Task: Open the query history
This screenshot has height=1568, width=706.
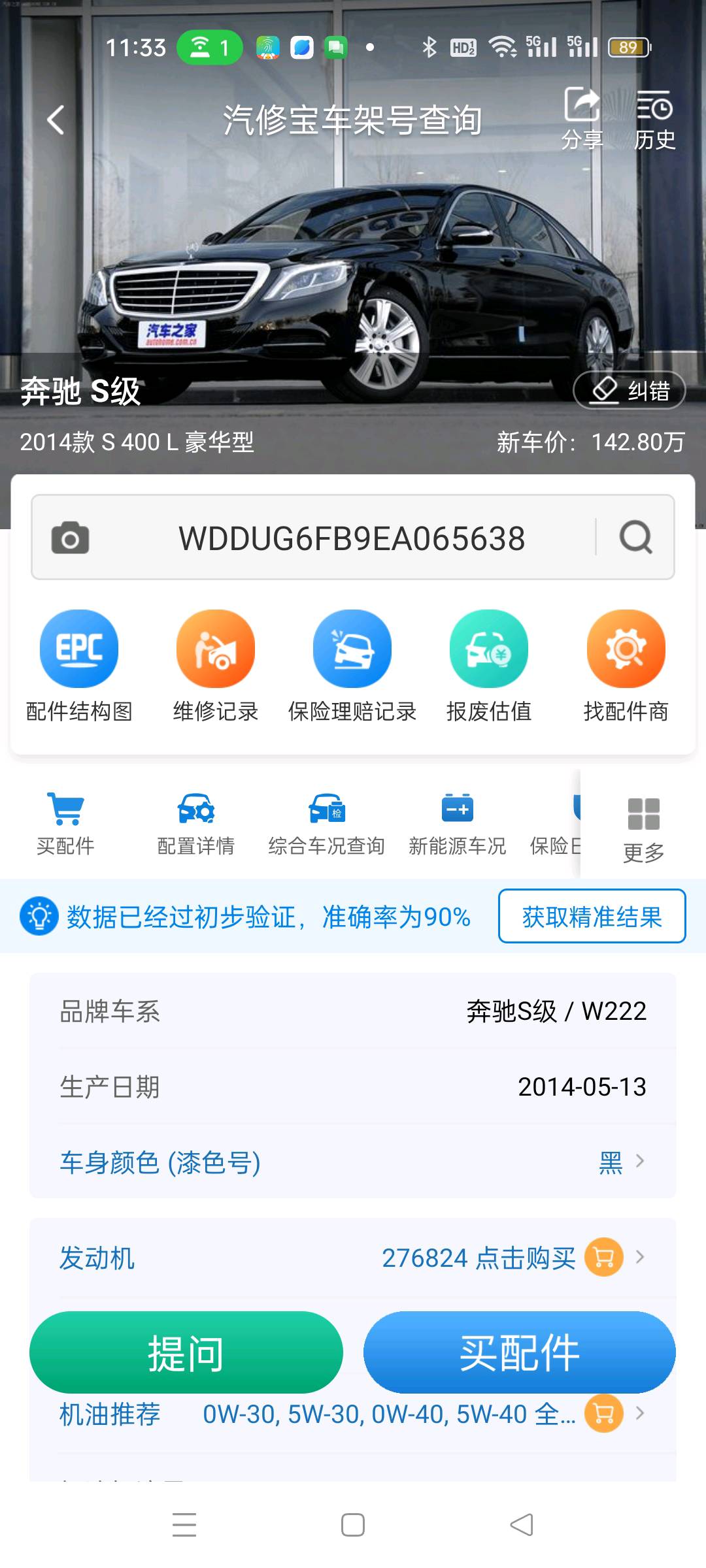Action: [654, 118]
